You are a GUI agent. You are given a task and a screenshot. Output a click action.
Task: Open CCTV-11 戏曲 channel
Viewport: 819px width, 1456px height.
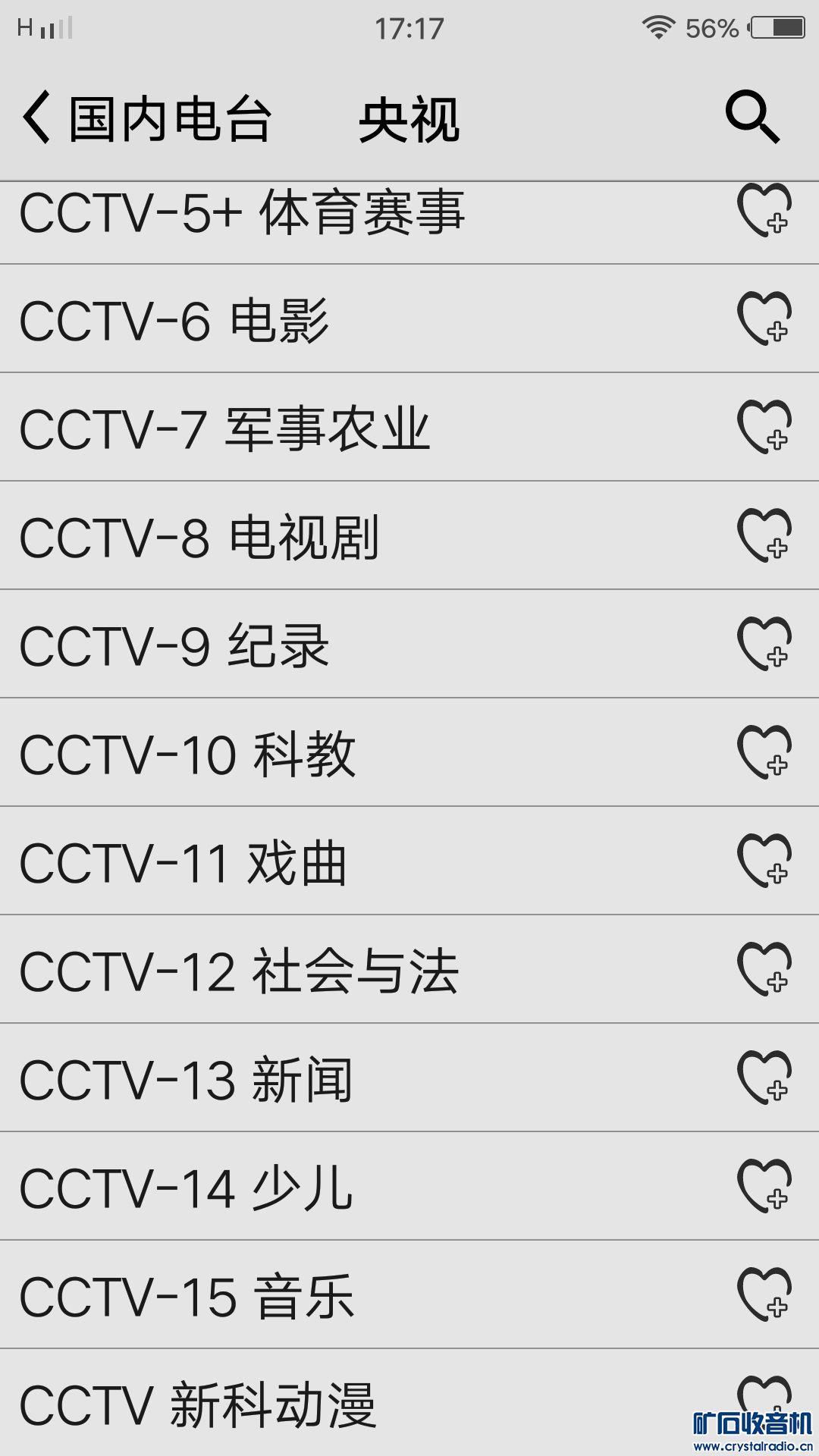point(183,862)
